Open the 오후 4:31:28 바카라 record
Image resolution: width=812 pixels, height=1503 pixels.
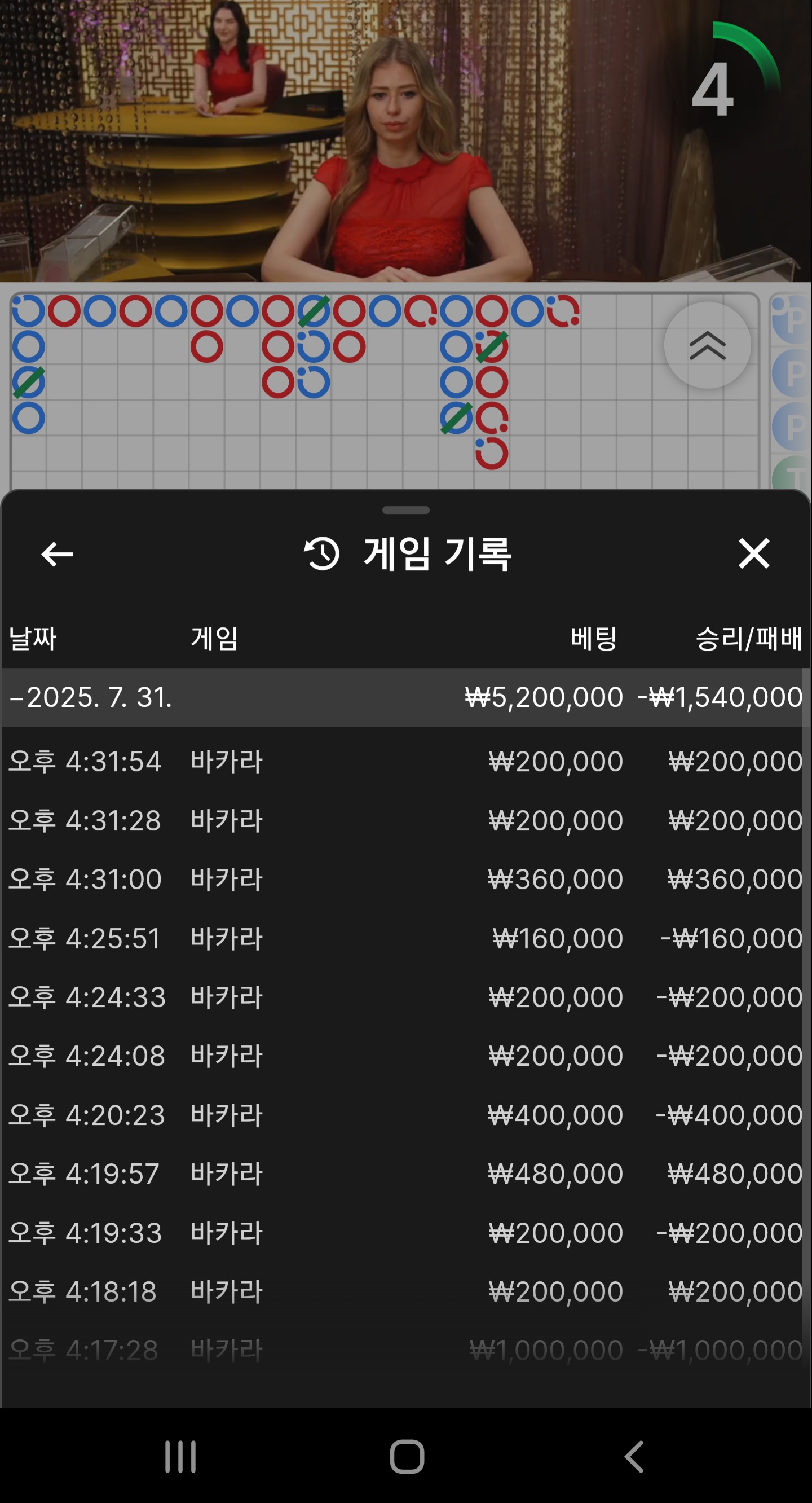[x=405, y=820]
